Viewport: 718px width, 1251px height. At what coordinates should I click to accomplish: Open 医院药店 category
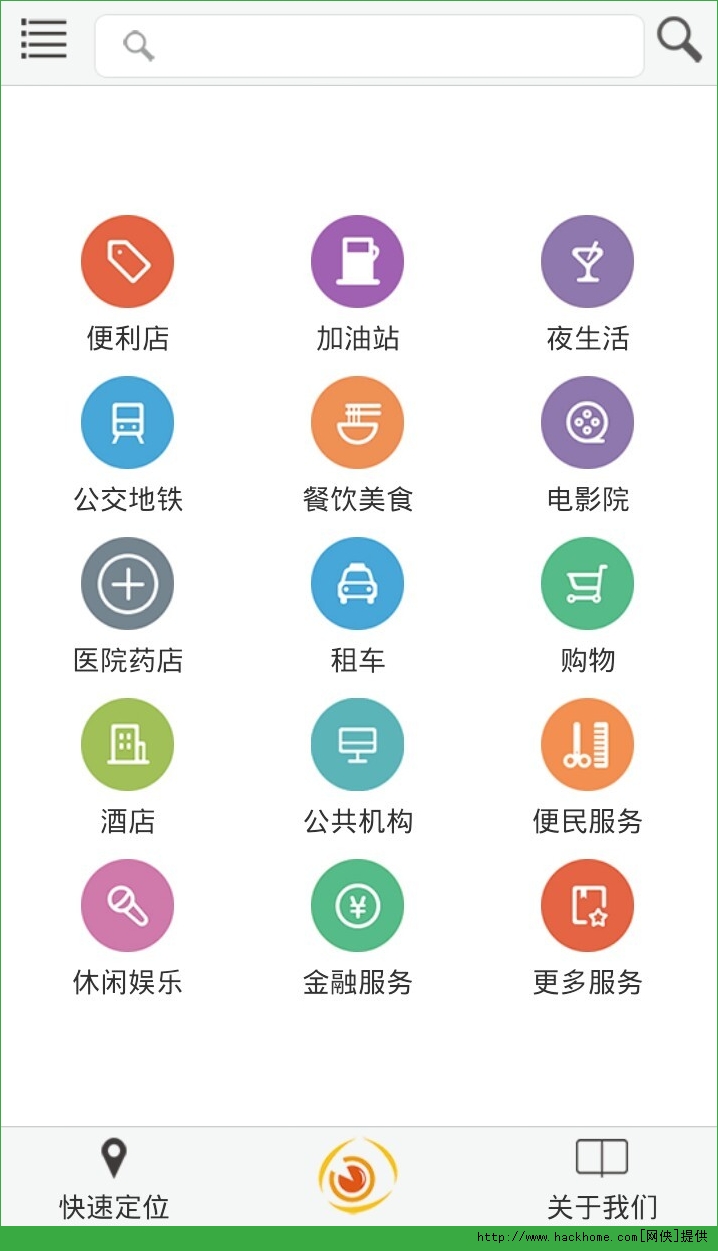tap(127, 584)
